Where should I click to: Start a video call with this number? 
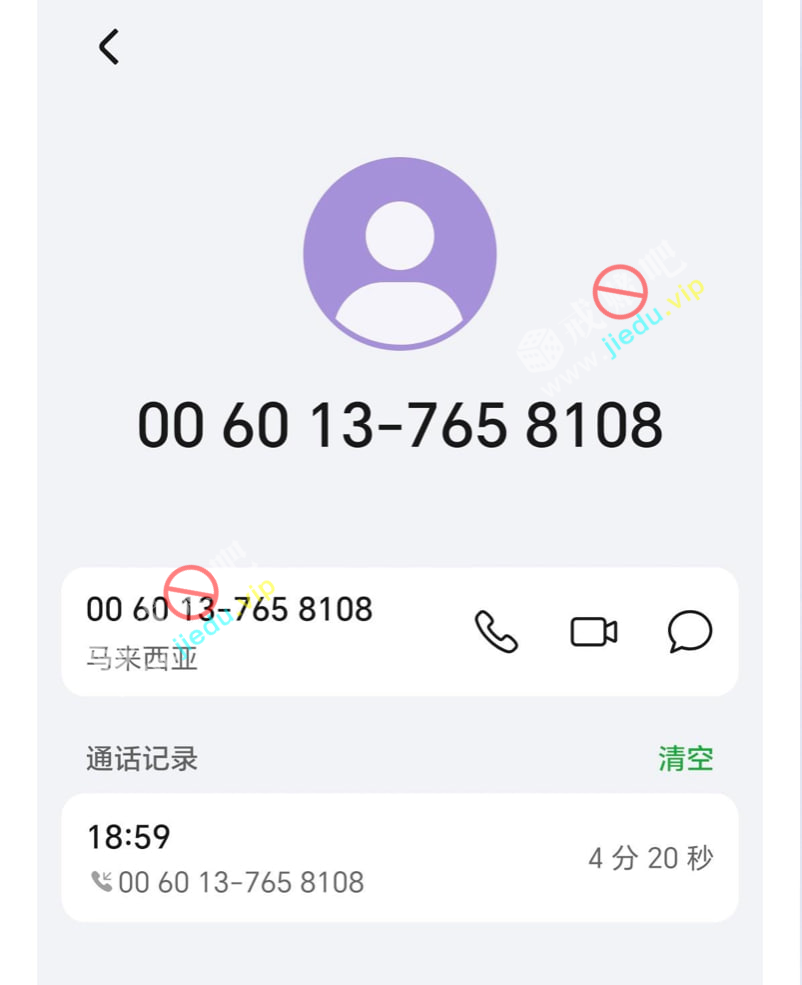[593, 632]
